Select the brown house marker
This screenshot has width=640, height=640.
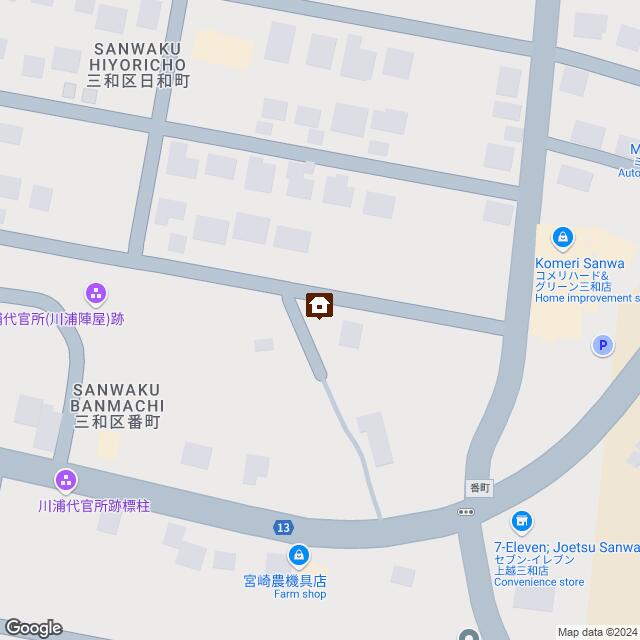pyautogui.click(x=319, y=304)
